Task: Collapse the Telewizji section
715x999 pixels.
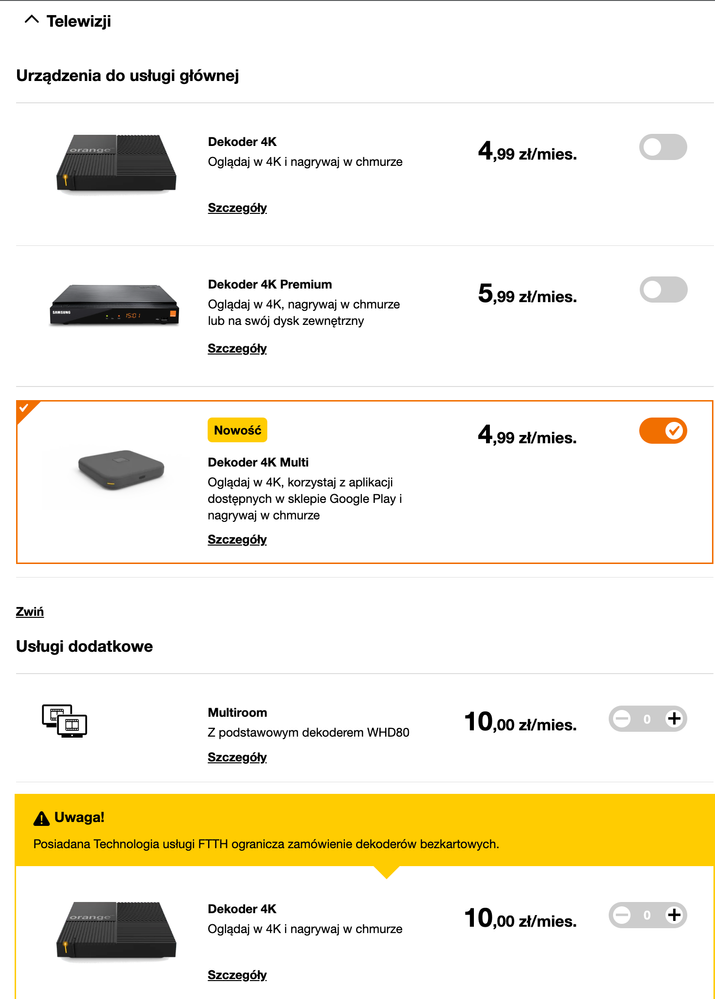Action: pos(32,20)
